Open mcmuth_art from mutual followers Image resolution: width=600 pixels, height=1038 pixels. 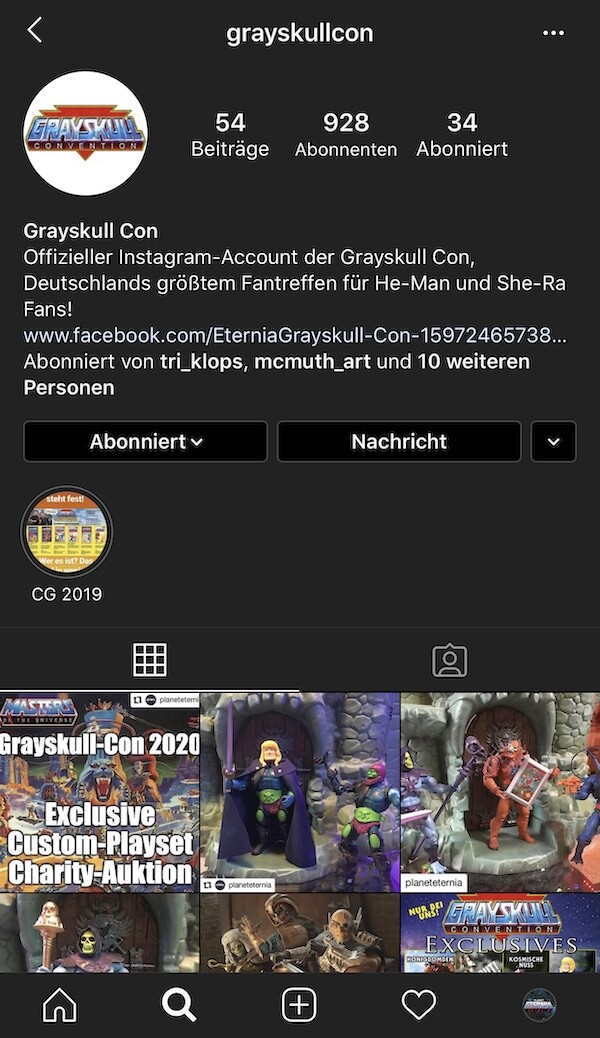coord(313,361)
